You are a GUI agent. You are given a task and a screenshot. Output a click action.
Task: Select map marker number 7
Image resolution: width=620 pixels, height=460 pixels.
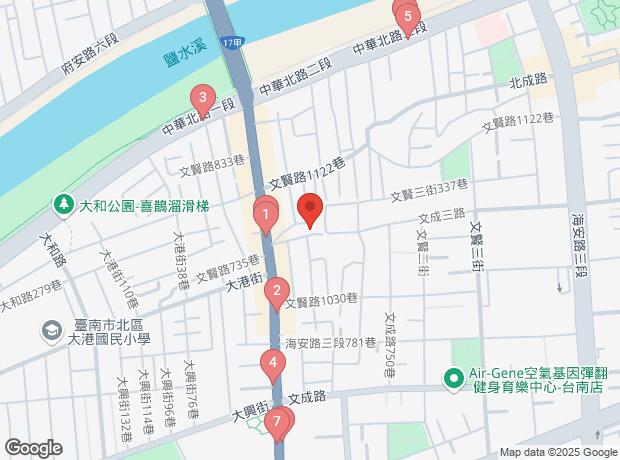(x=278, y=423)
